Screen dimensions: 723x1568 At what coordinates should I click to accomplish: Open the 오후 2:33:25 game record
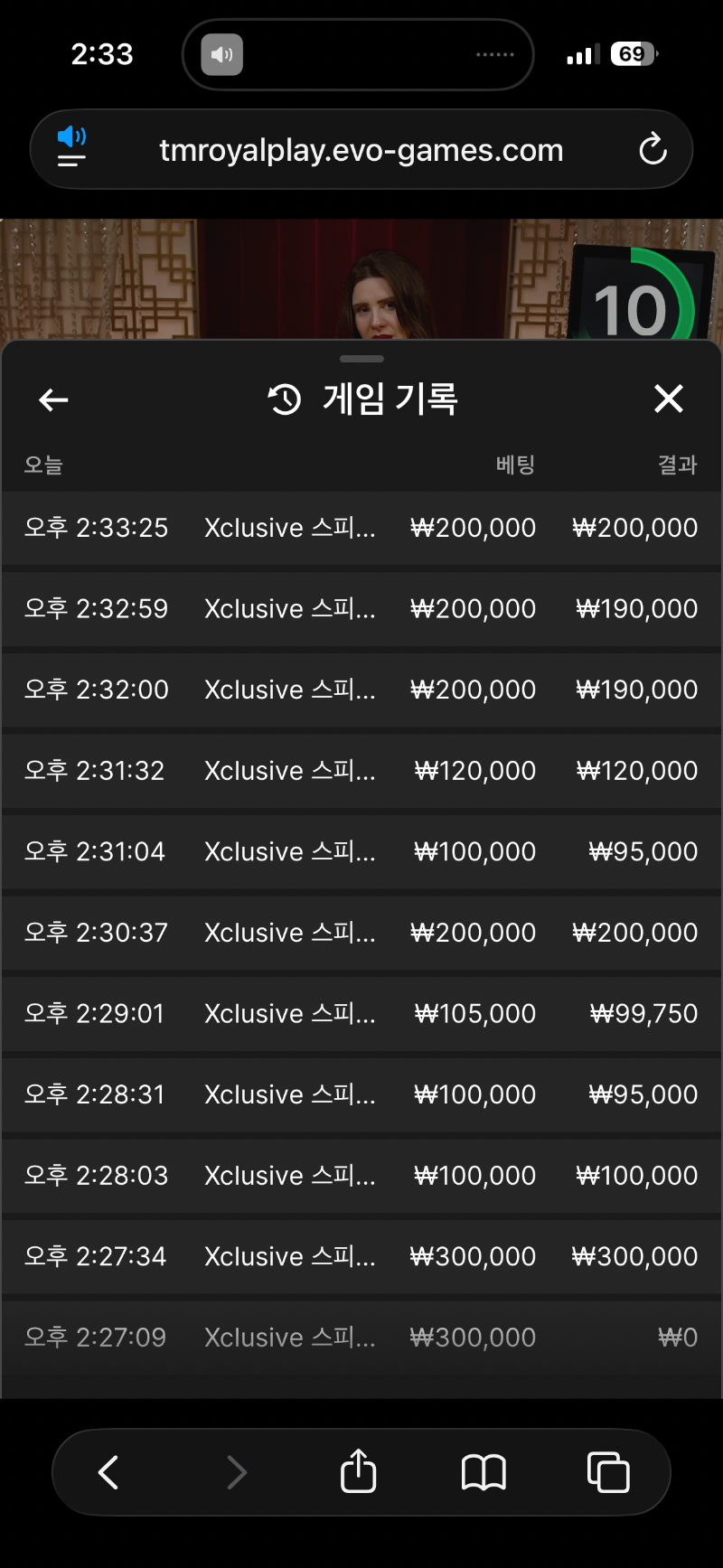point(361,528)
